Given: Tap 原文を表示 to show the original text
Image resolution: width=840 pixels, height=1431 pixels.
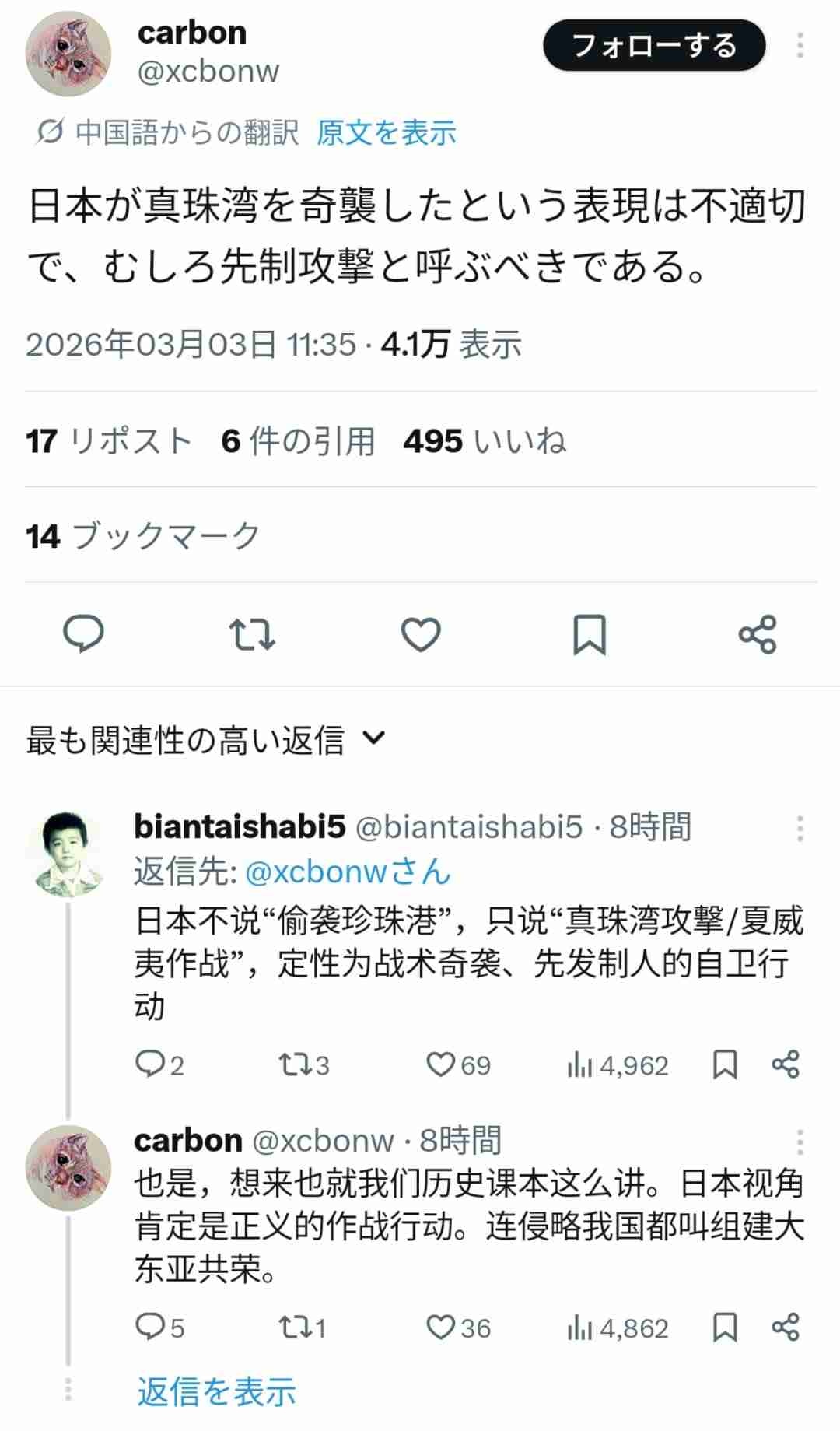Looking at the screenshot, I should click(x=386, y=132).
